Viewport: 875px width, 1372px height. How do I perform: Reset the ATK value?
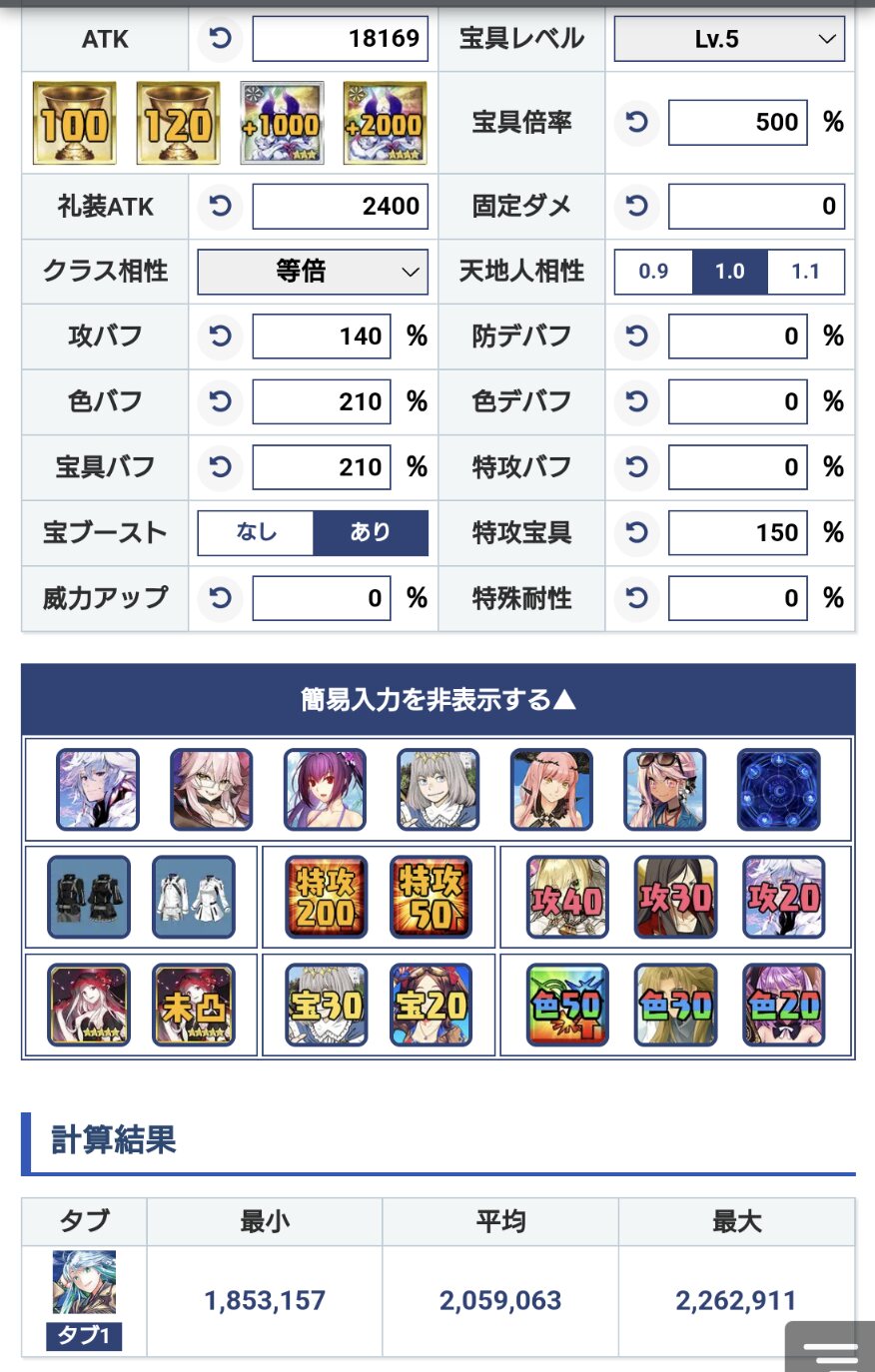[x=220, y=39]
